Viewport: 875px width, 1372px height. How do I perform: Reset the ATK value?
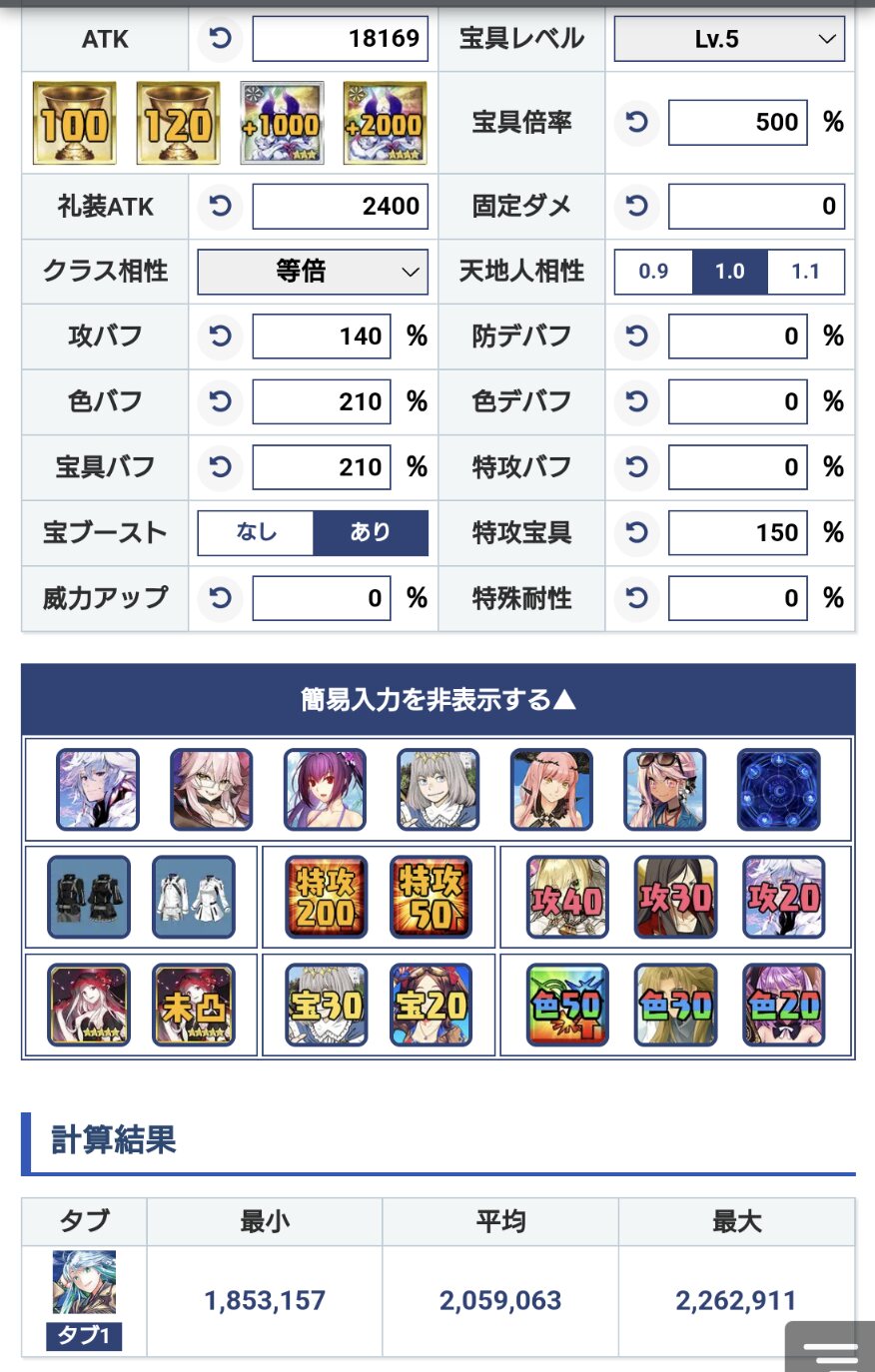[x=220, y=39]
